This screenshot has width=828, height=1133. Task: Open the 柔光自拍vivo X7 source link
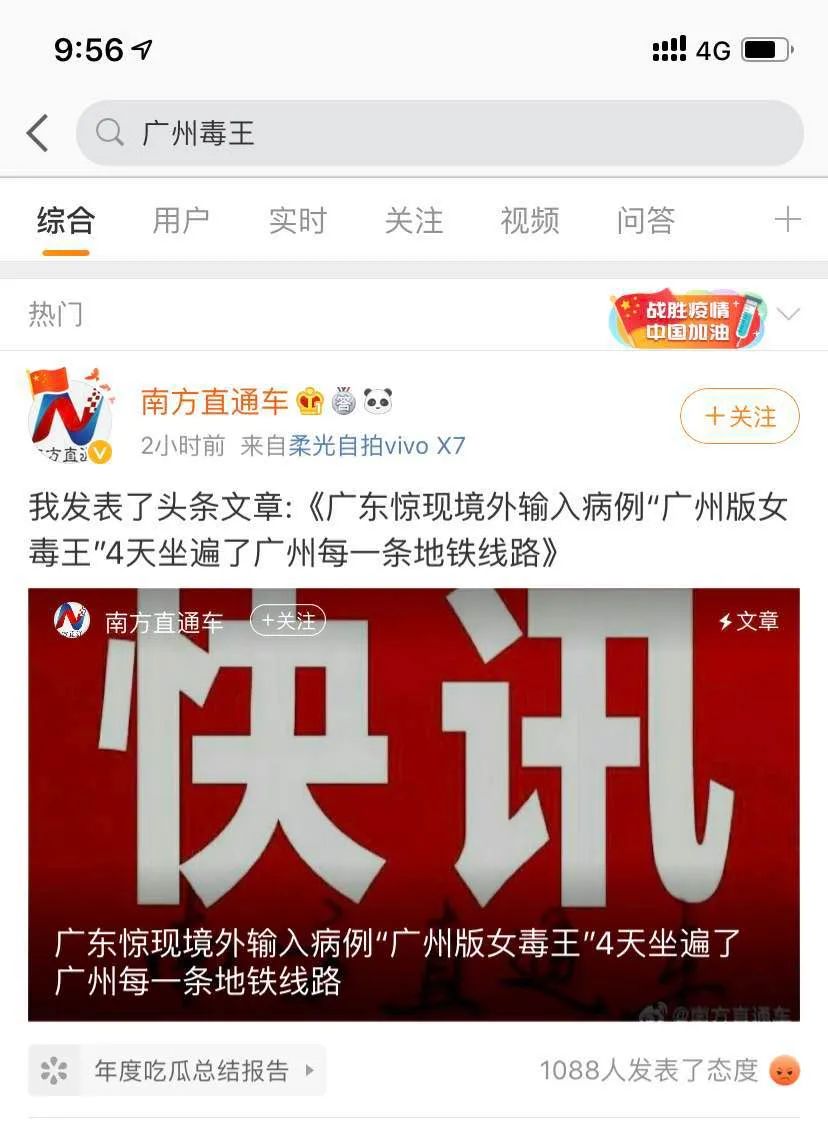pos(377,446)
